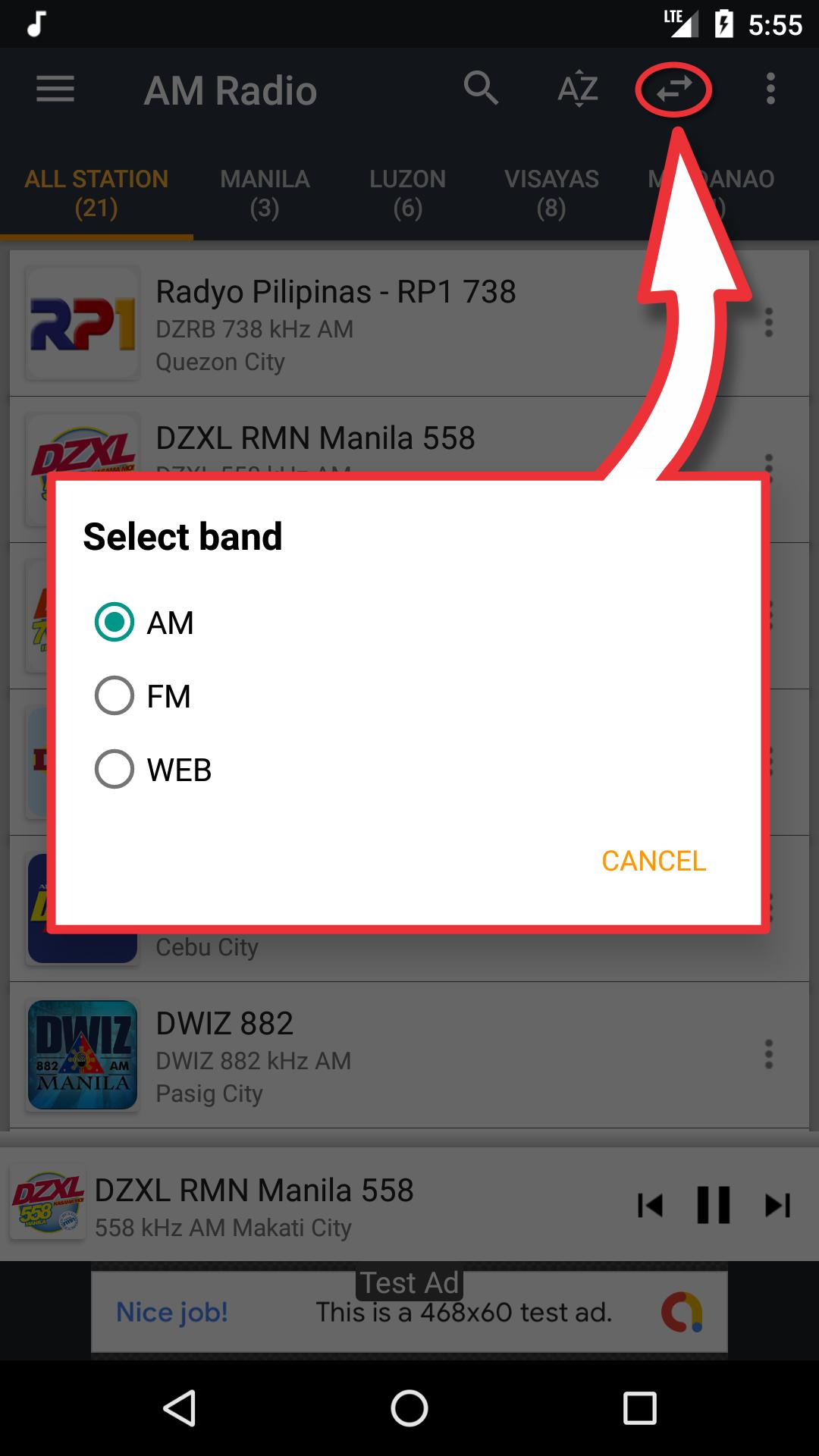Switch to the Manila tab

265,193
